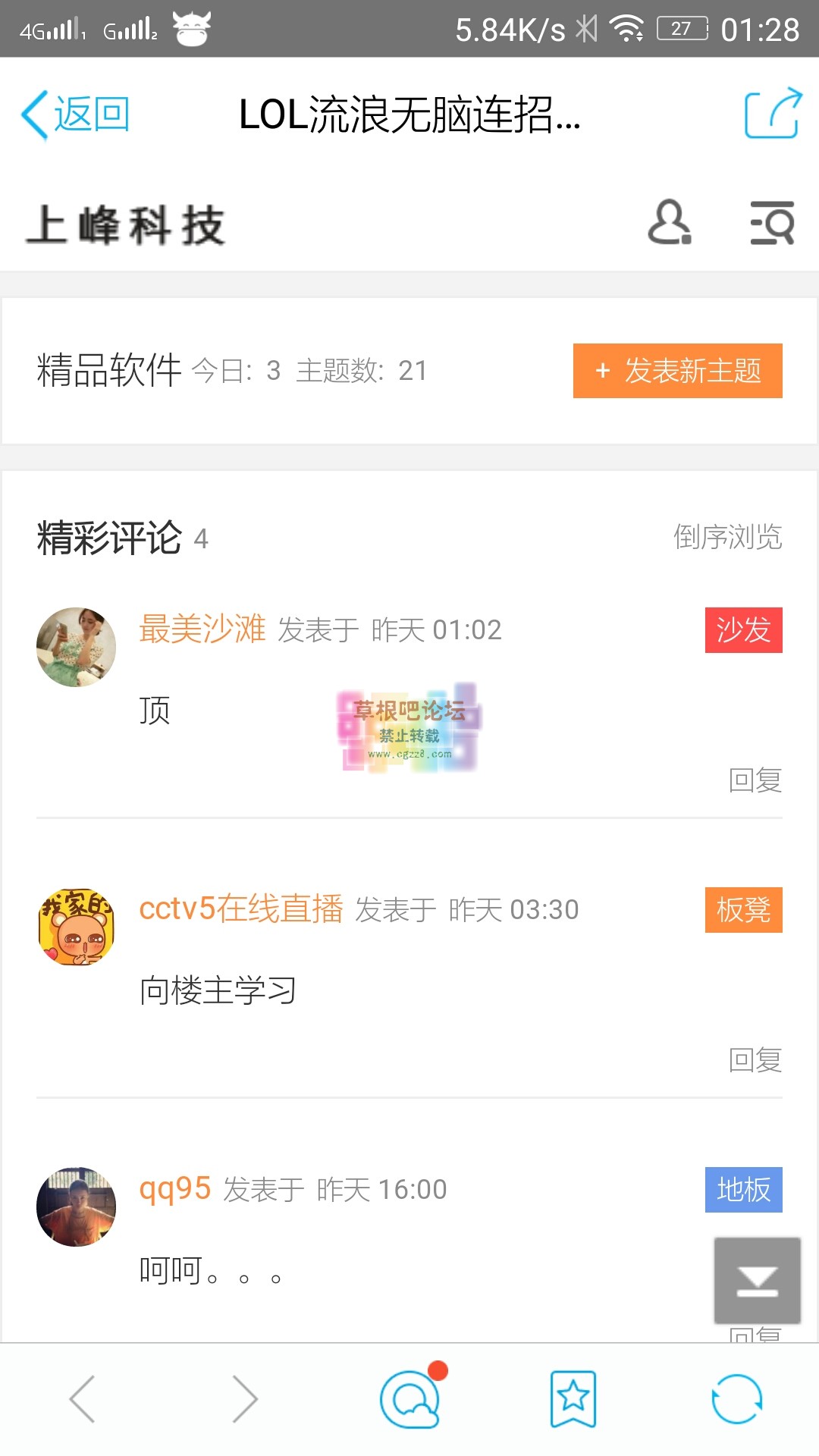Switch to 倒序浏览 reverse order

click(x=727, y=537)
